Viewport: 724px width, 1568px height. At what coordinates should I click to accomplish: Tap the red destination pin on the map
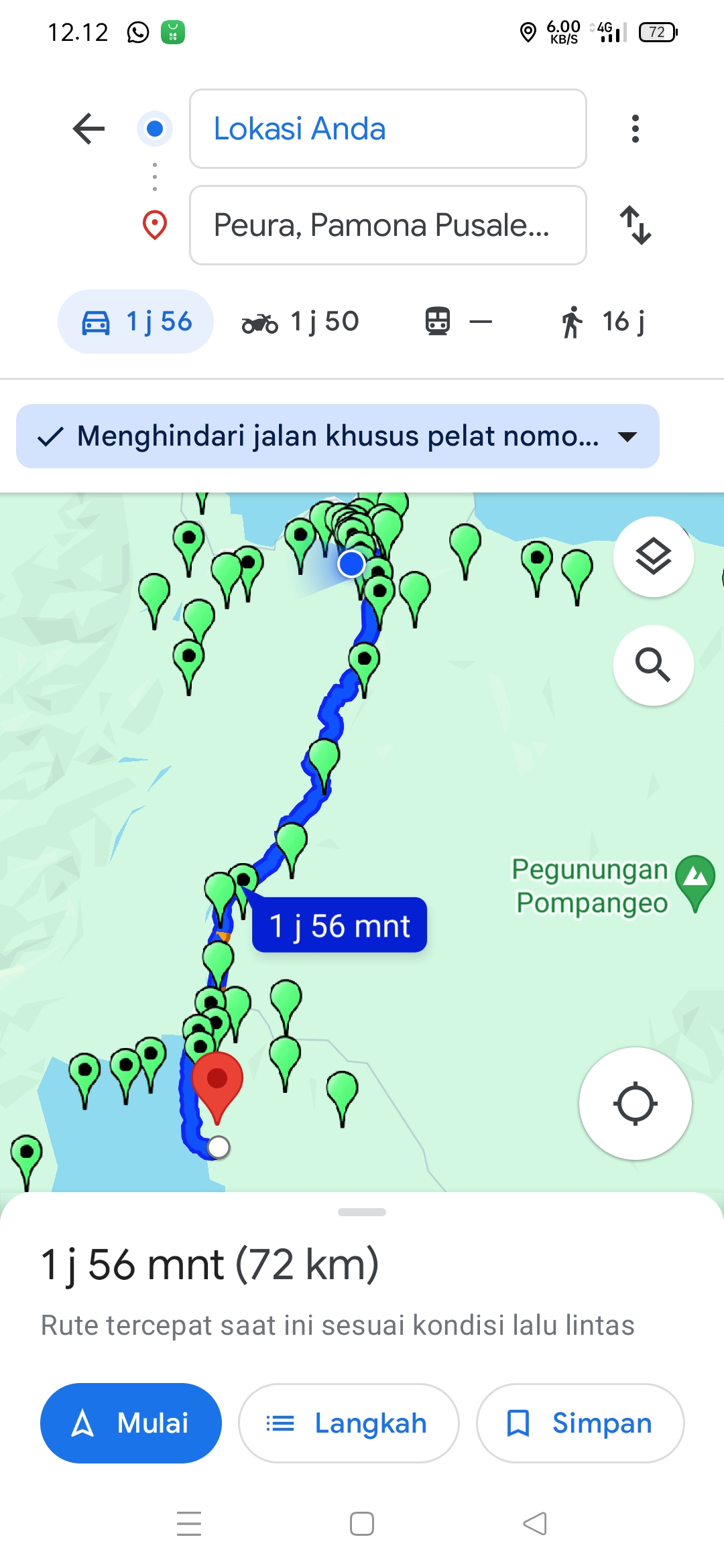(x=217, y=1086)
